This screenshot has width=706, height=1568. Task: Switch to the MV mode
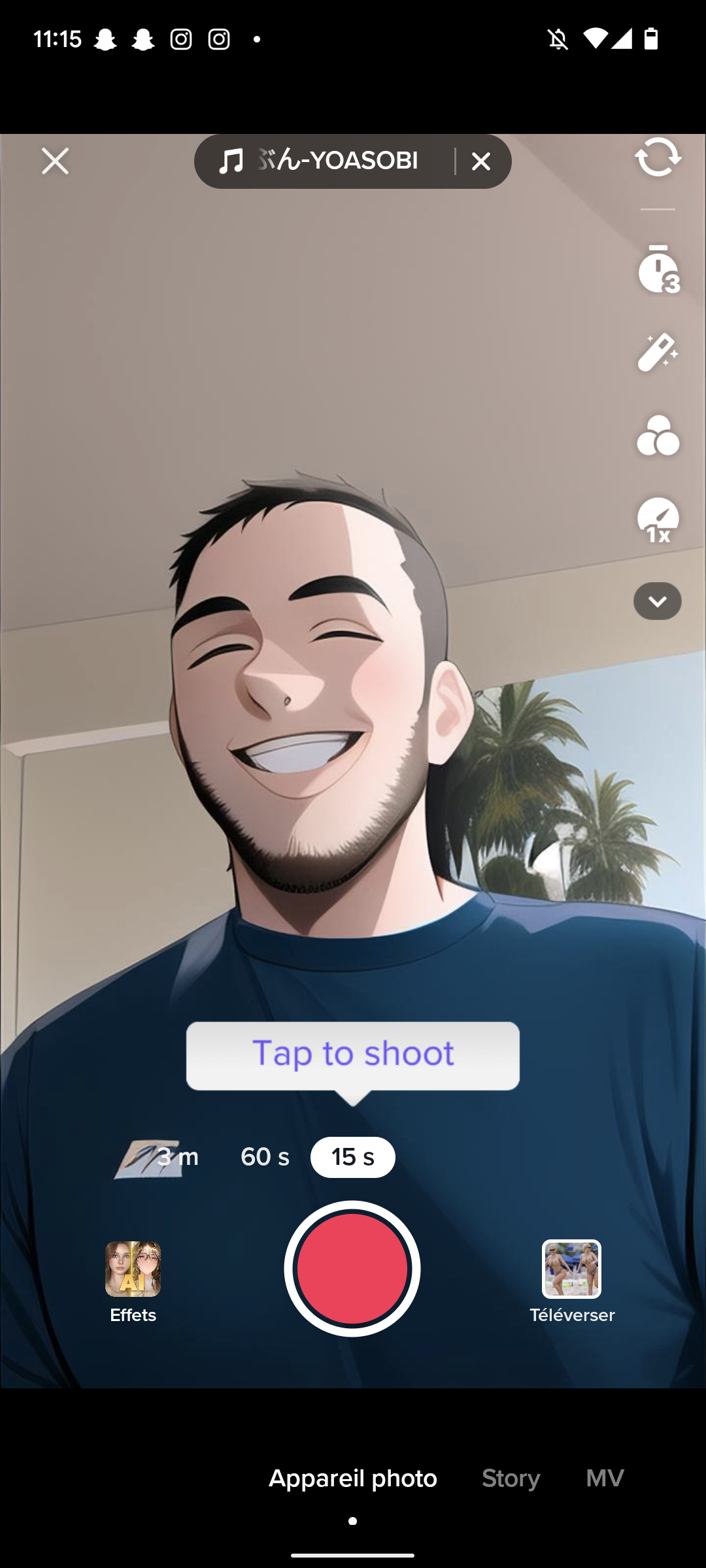tap(605, 1478)
